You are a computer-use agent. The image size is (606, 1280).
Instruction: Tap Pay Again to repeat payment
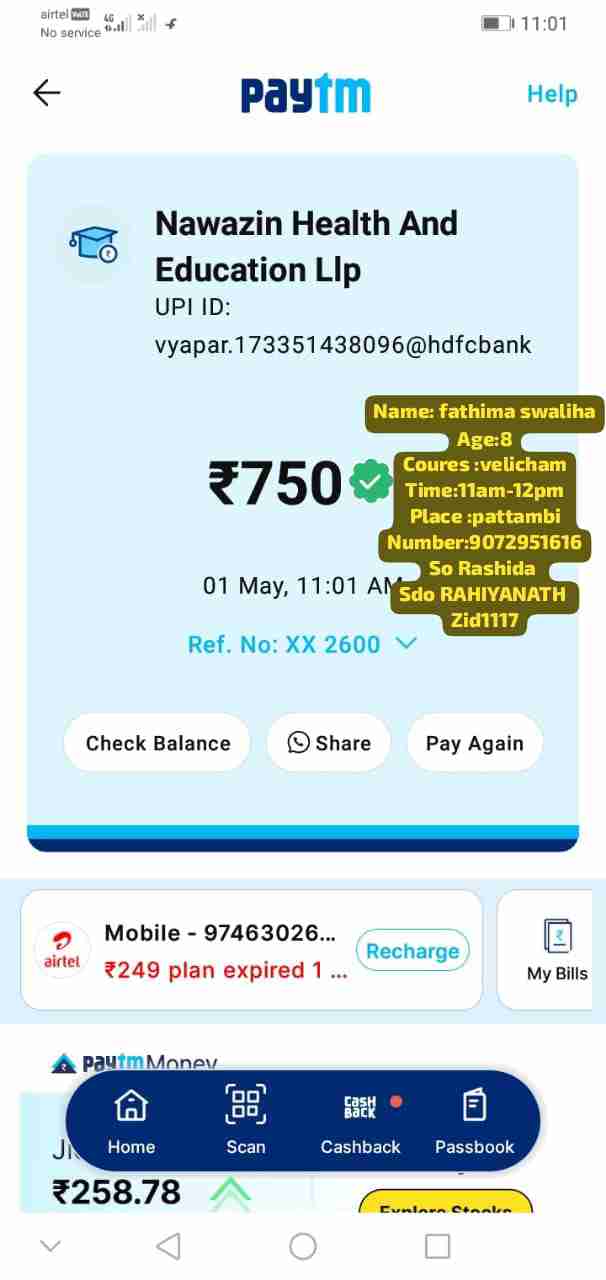475,743
